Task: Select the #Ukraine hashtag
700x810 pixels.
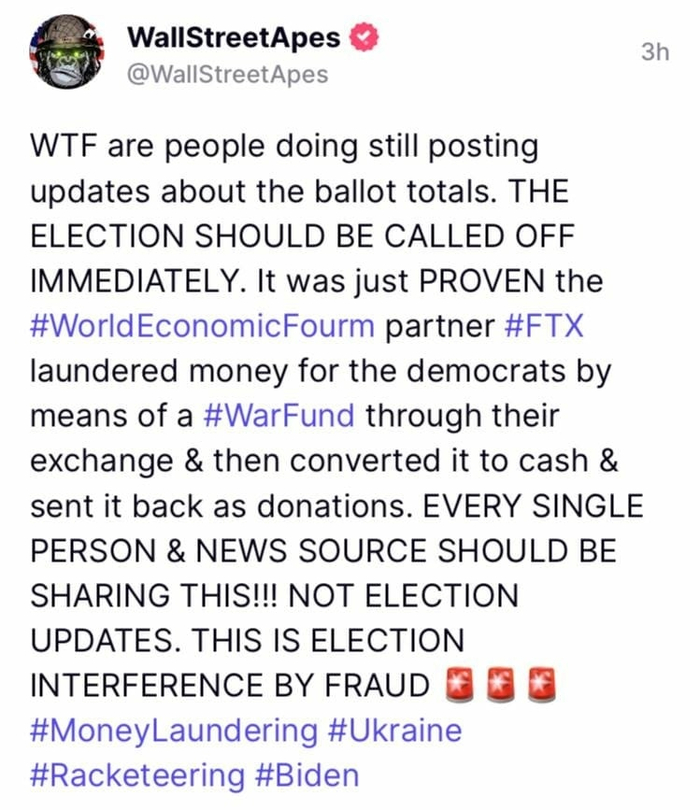Action: 395,730
